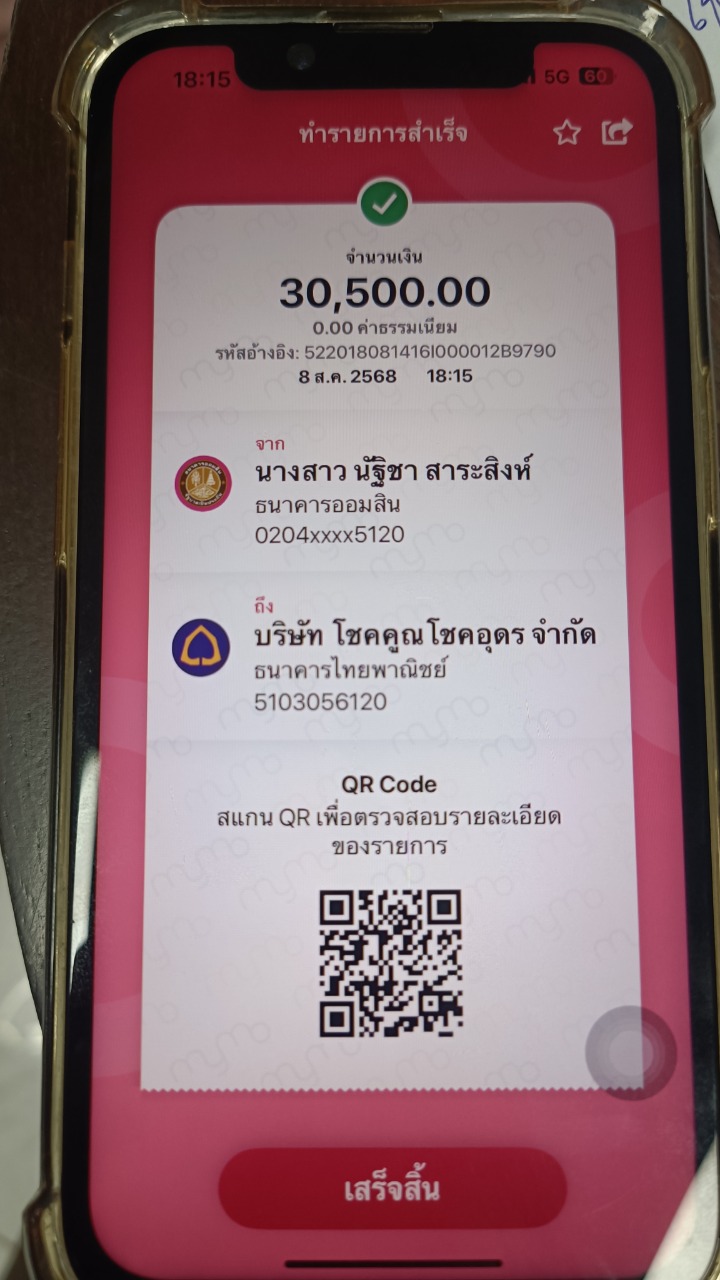
Task: Share the transfer slip
Action: tap(617, 132)
